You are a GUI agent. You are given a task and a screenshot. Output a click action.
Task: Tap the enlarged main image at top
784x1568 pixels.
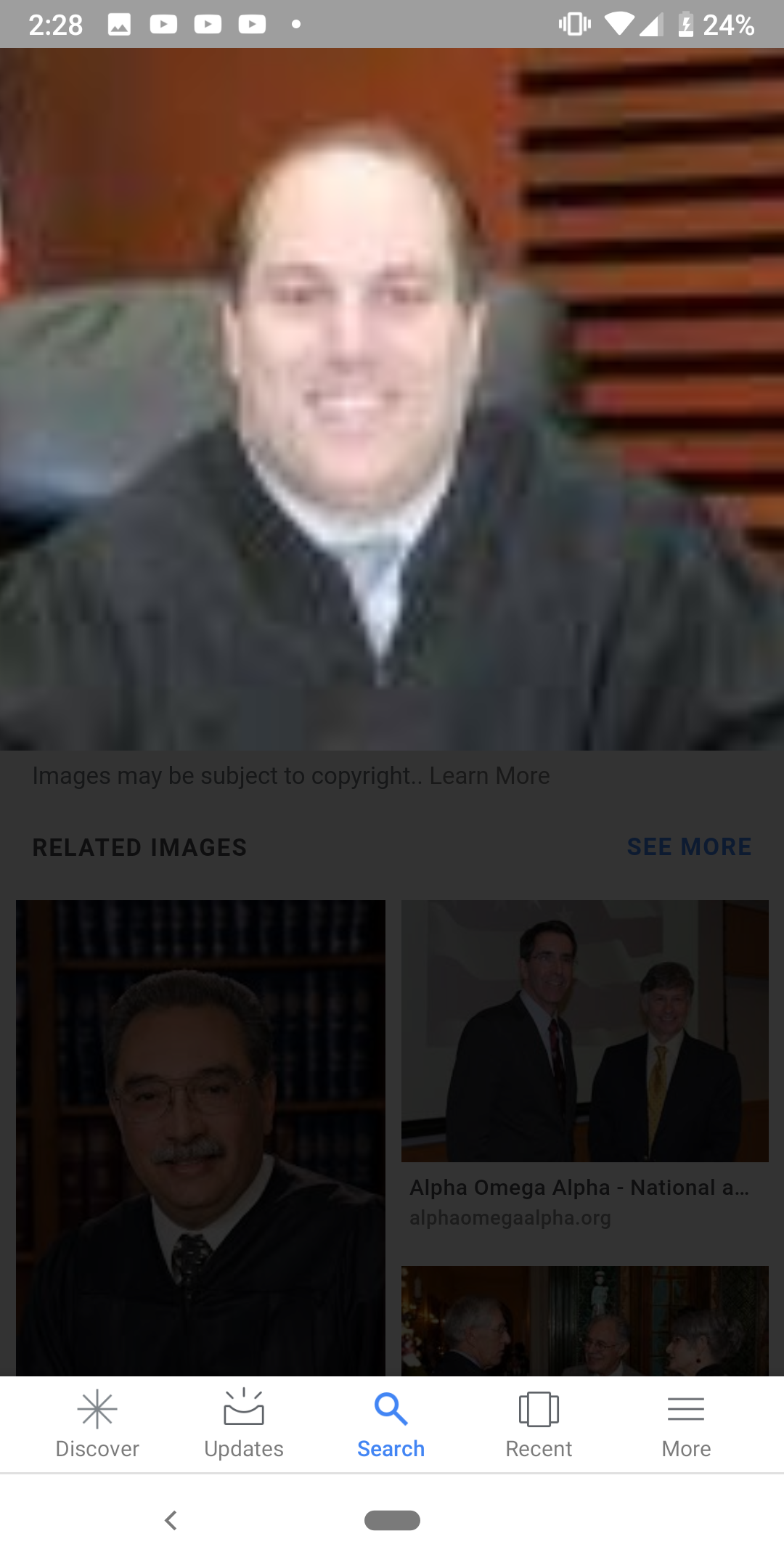pyautogui.click(x=392, y=399)
